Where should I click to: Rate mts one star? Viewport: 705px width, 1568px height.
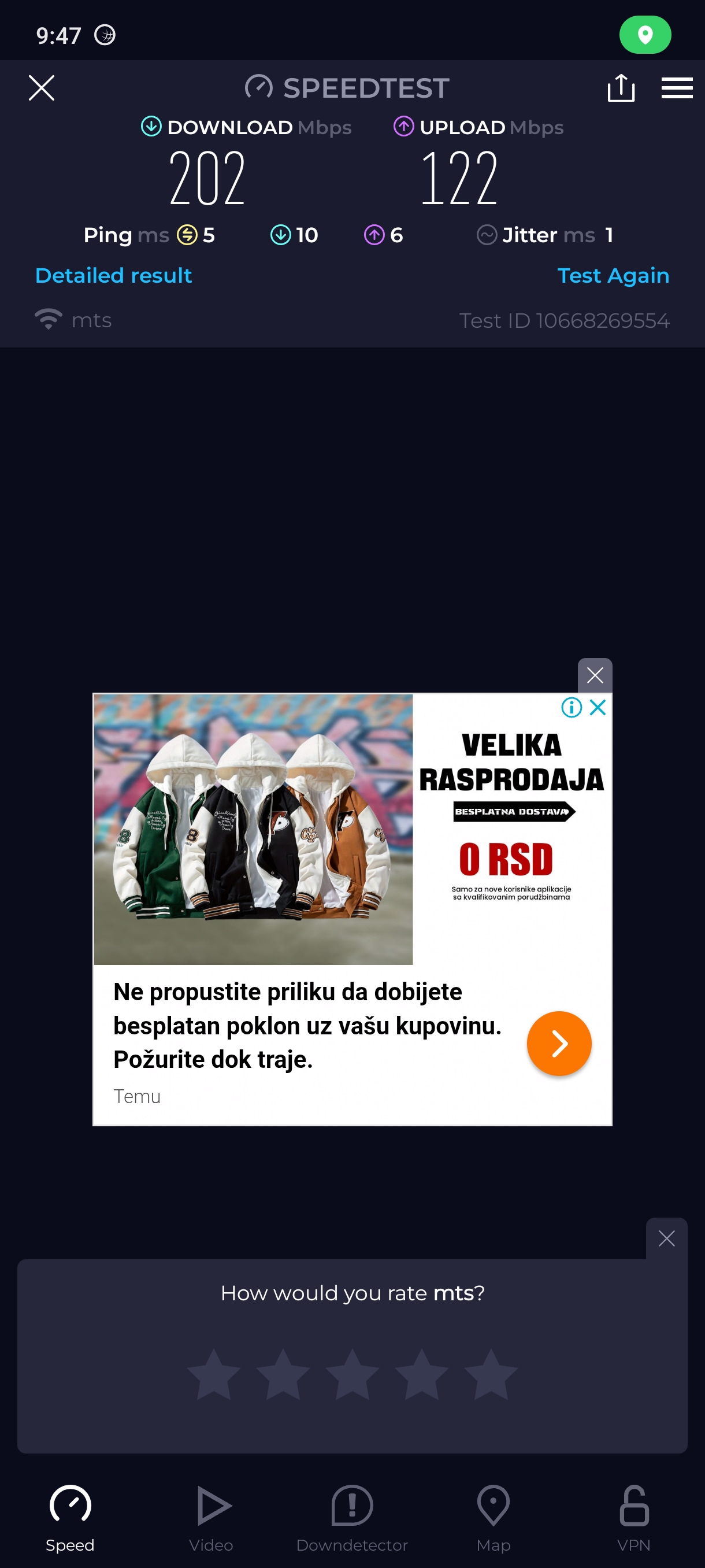pyautogui.click(x=213, y=1375)
